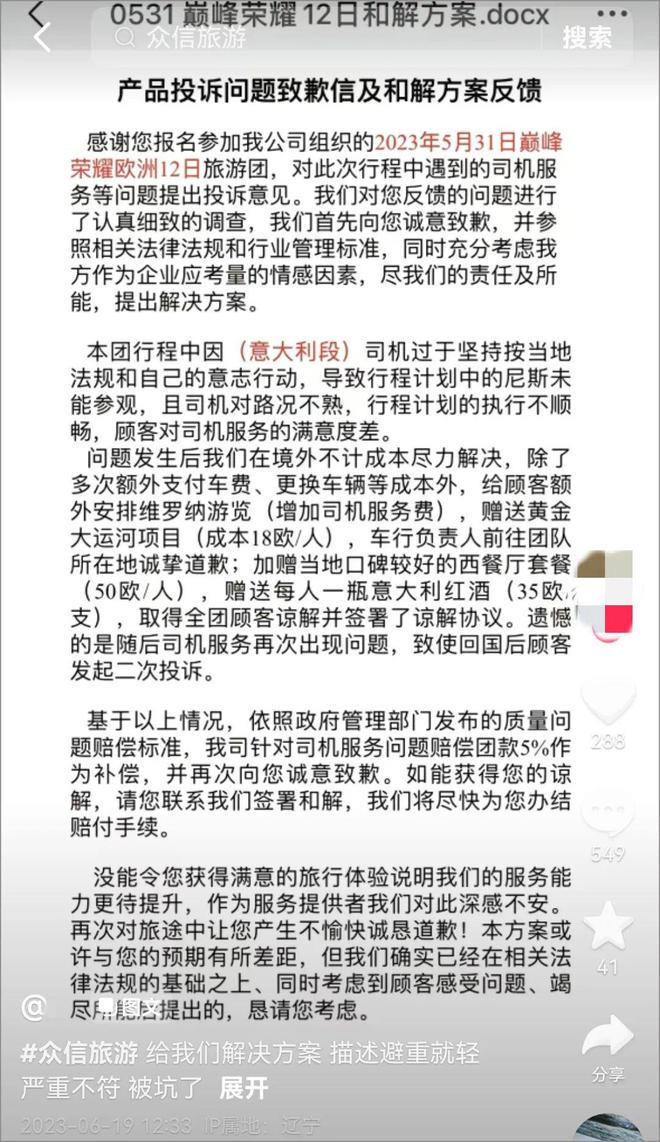
Task: Tap the 搜索 button
Action: coord(587,39)
